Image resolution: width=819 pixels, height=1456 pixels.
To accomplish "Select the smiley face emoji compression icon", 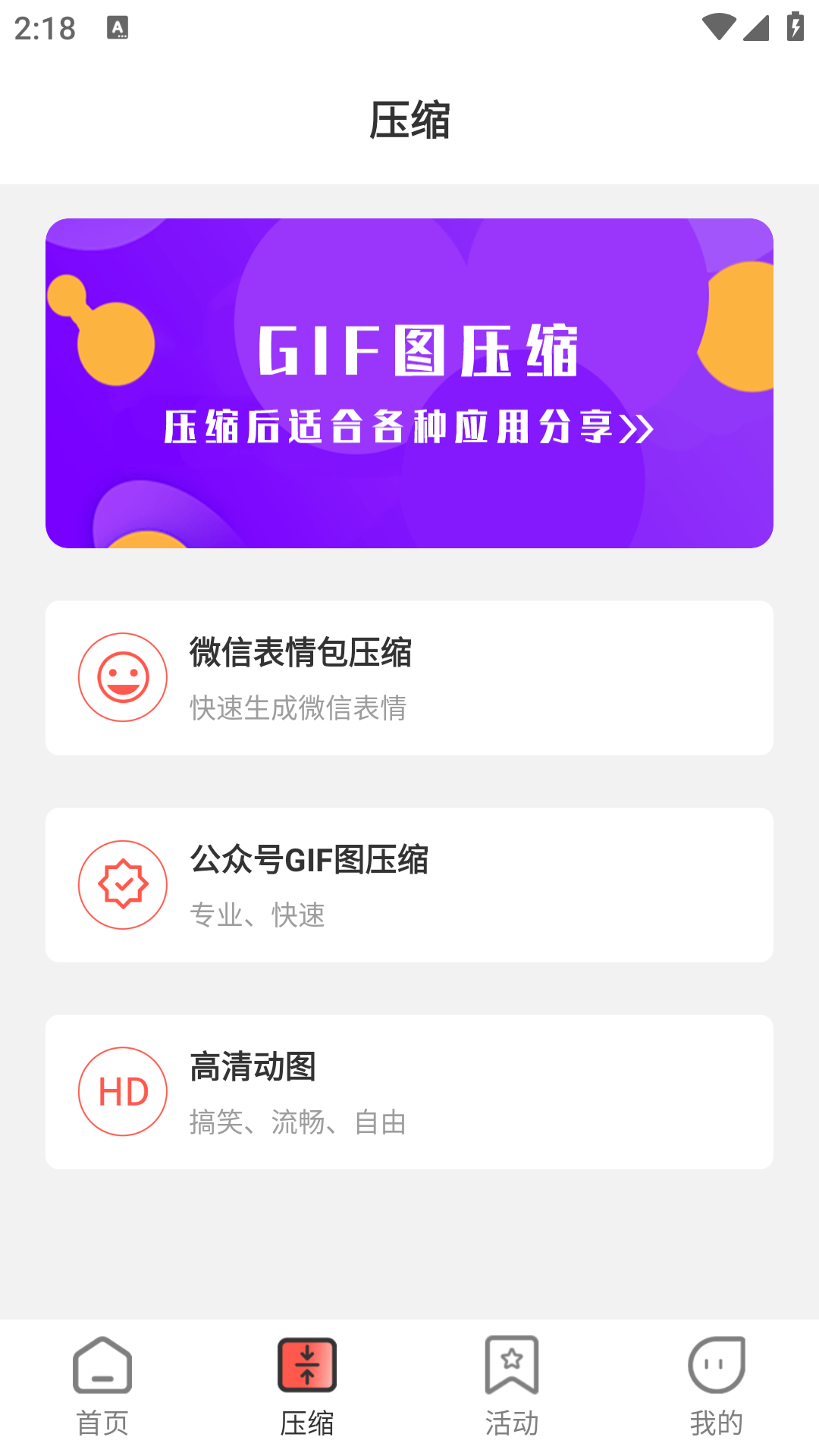I will coord(123,676).
